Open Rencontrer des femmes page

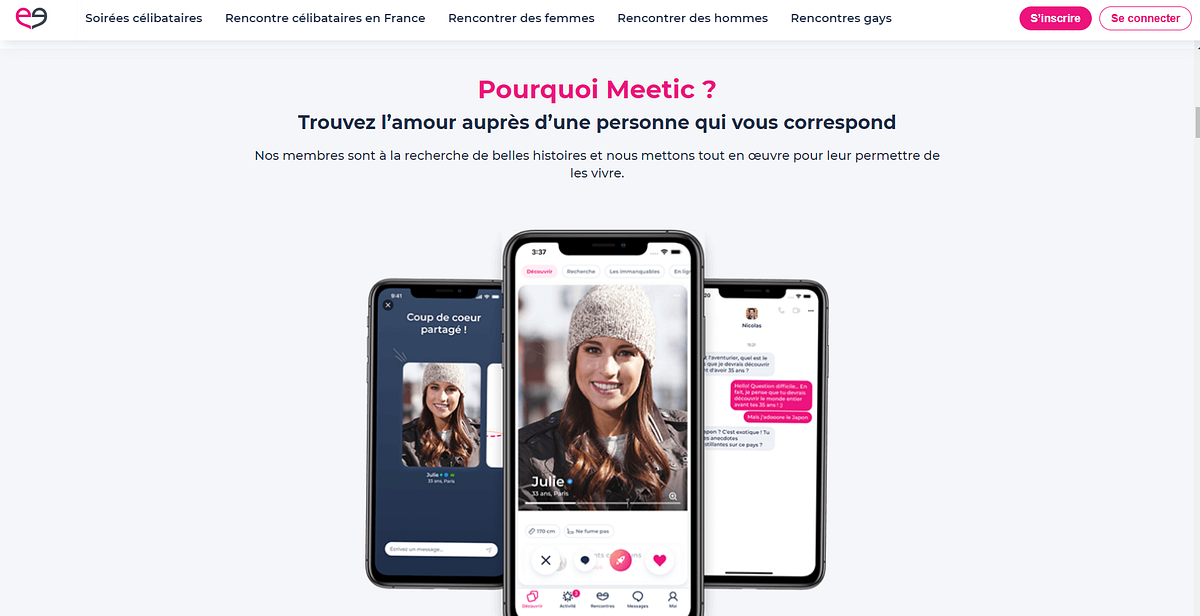click(x=521, y=18)
